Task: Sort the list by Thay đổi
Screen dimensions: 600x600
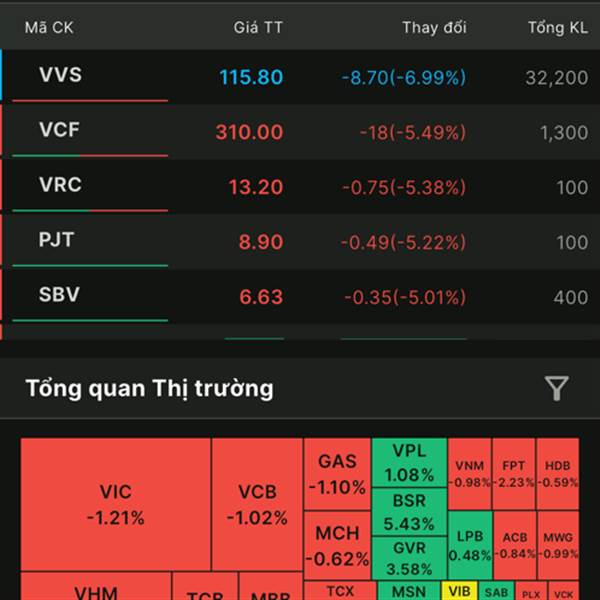Action: [x=434, y=27]
